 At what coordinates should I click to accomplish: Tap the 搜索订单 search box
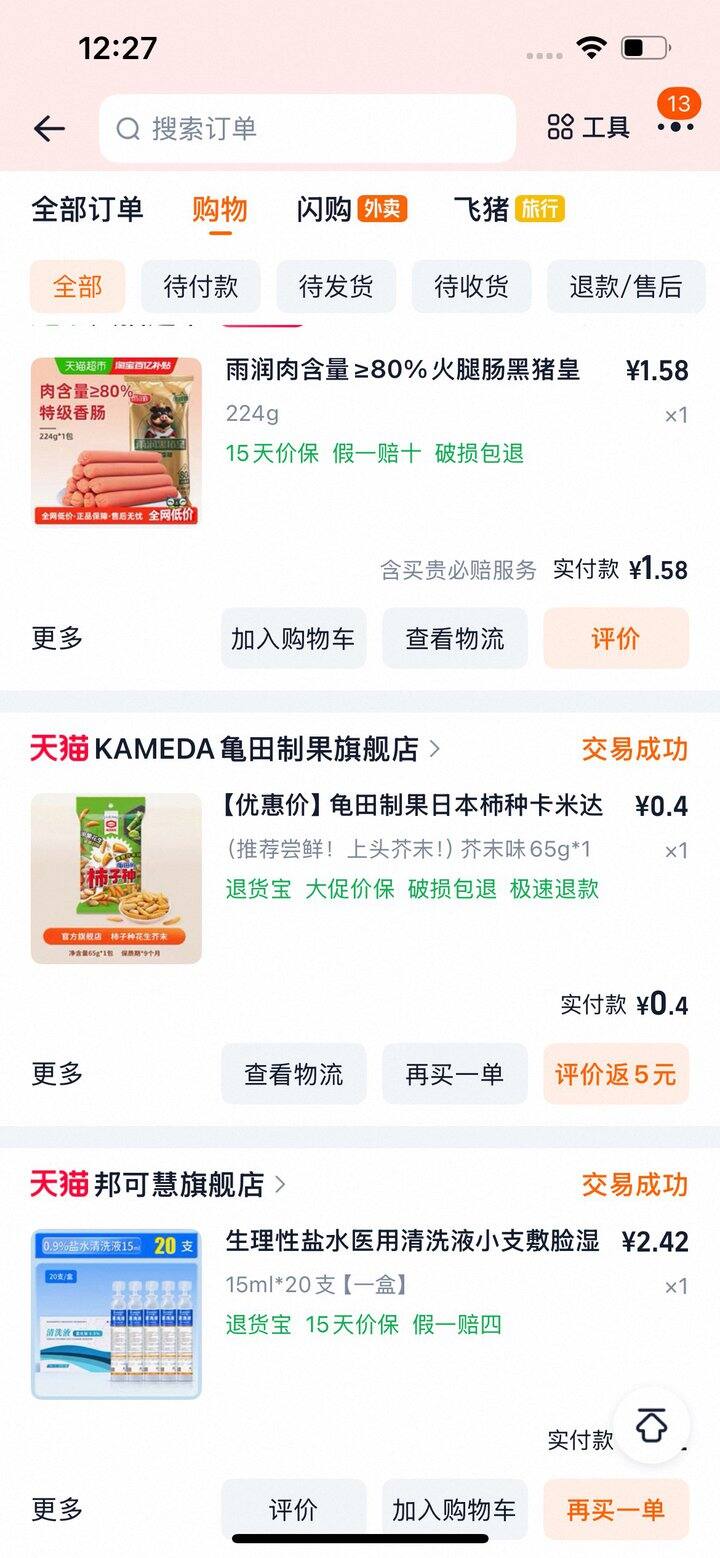point(307,129)
